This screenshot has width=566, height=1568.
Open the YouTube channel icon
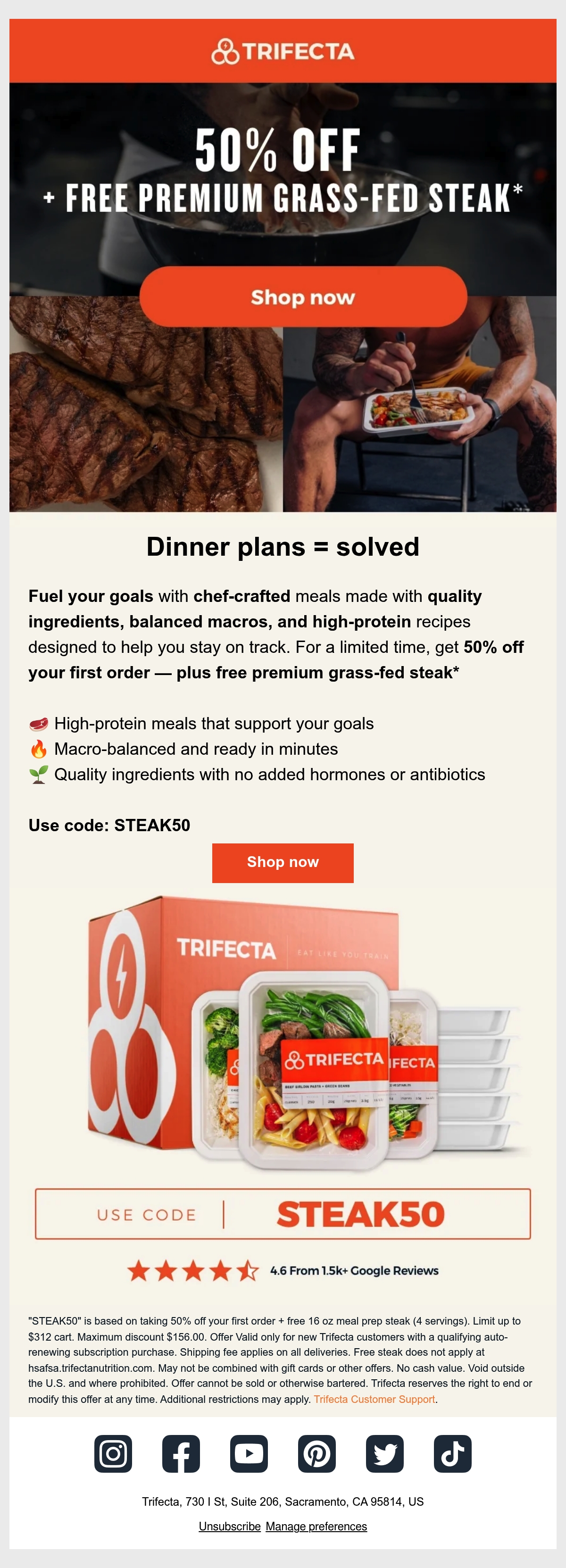coord(249,1453)
